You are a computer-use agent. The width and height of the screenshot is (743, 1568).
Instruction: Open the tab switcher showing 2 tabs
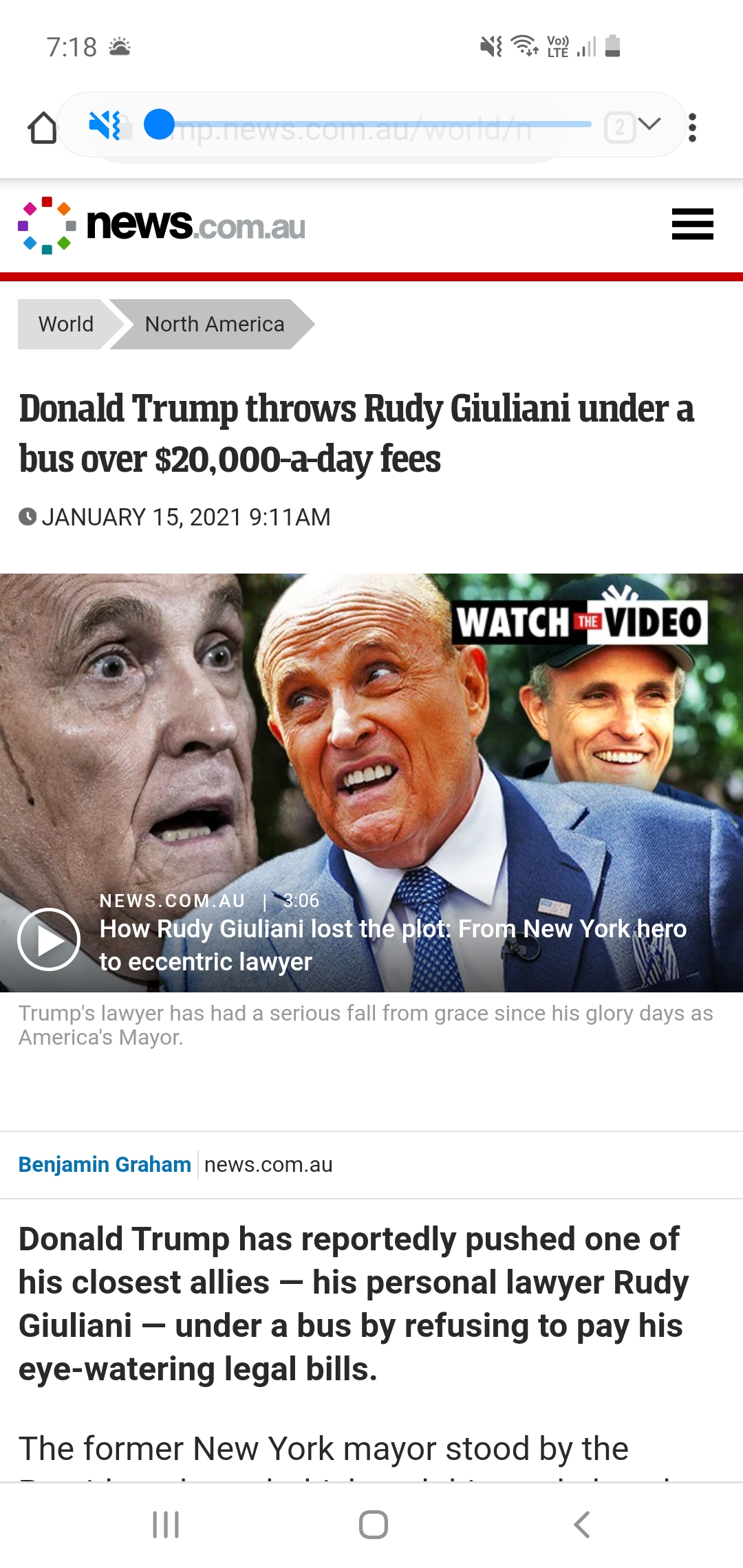tap(619, 128)
